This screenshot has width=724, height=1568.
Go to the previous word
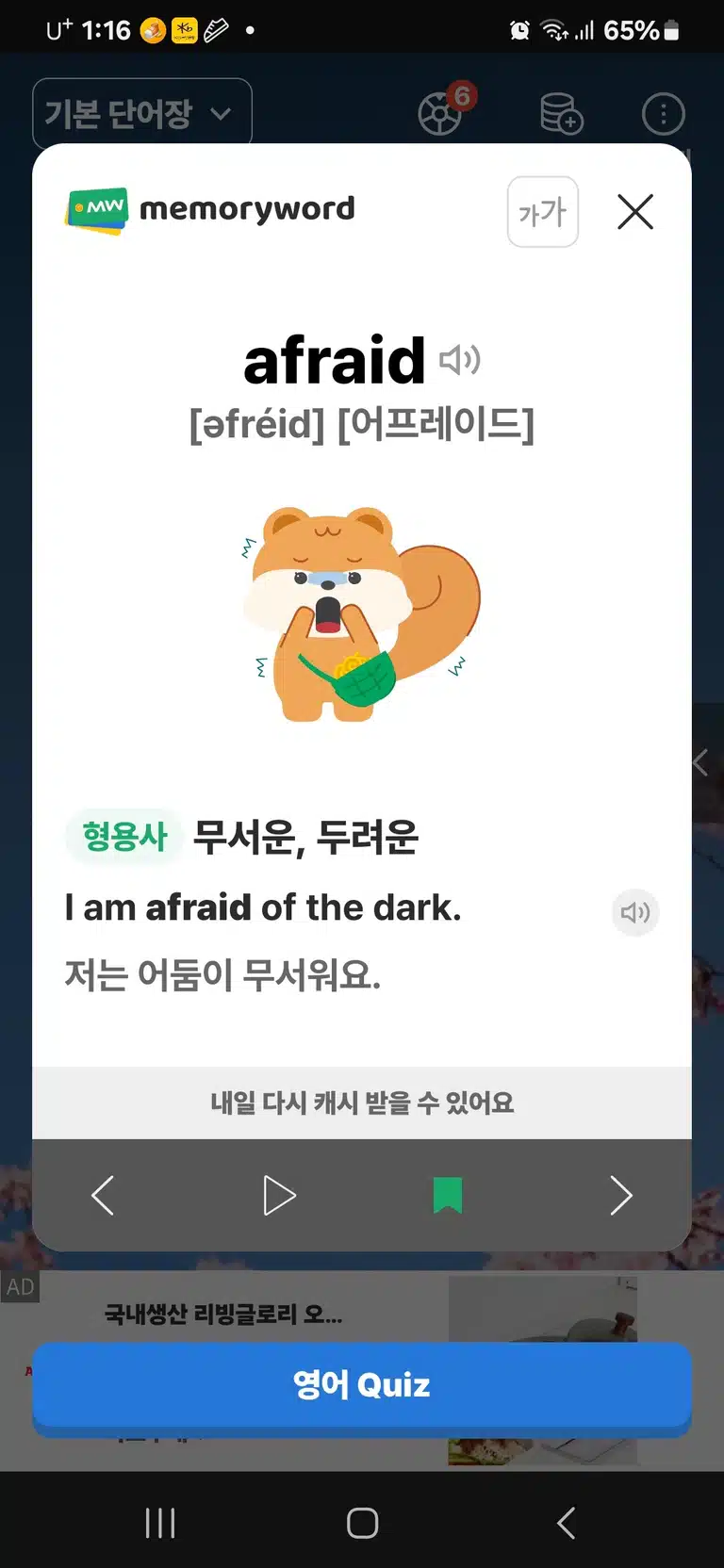tap(103, 1195)
